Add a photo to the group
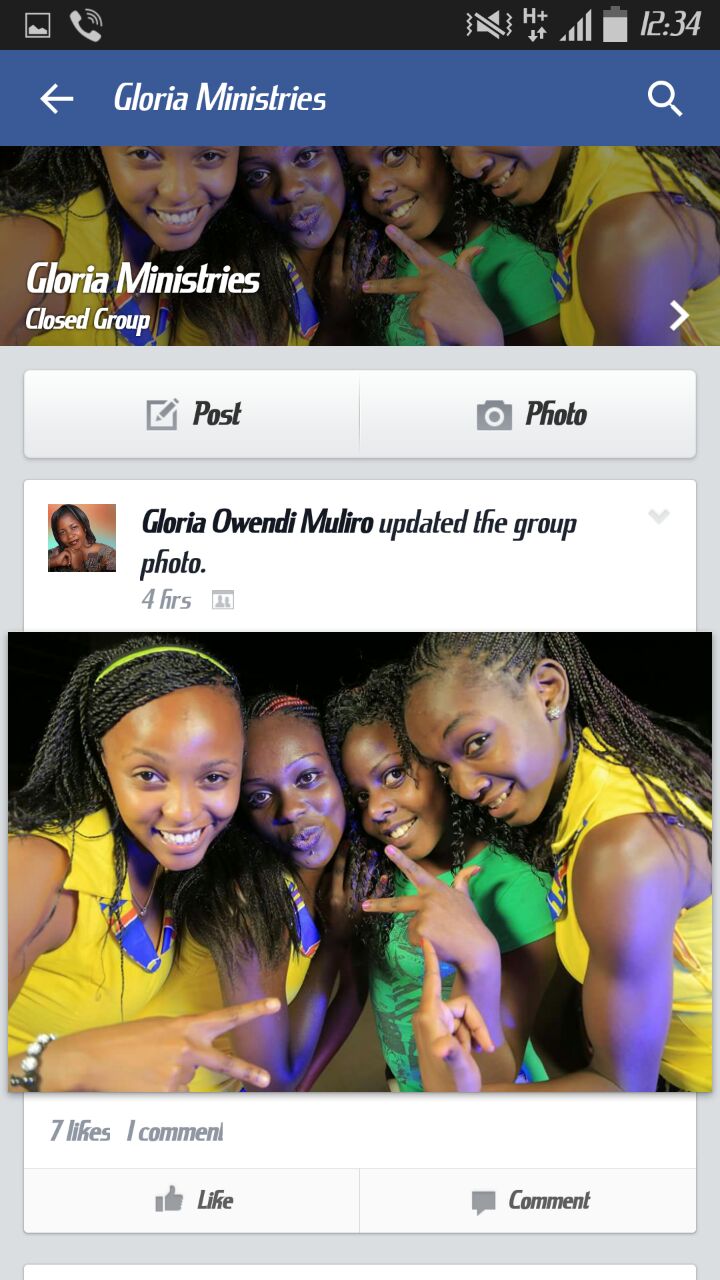Screen dimensions: 720x1280 [x=528, y=414]
